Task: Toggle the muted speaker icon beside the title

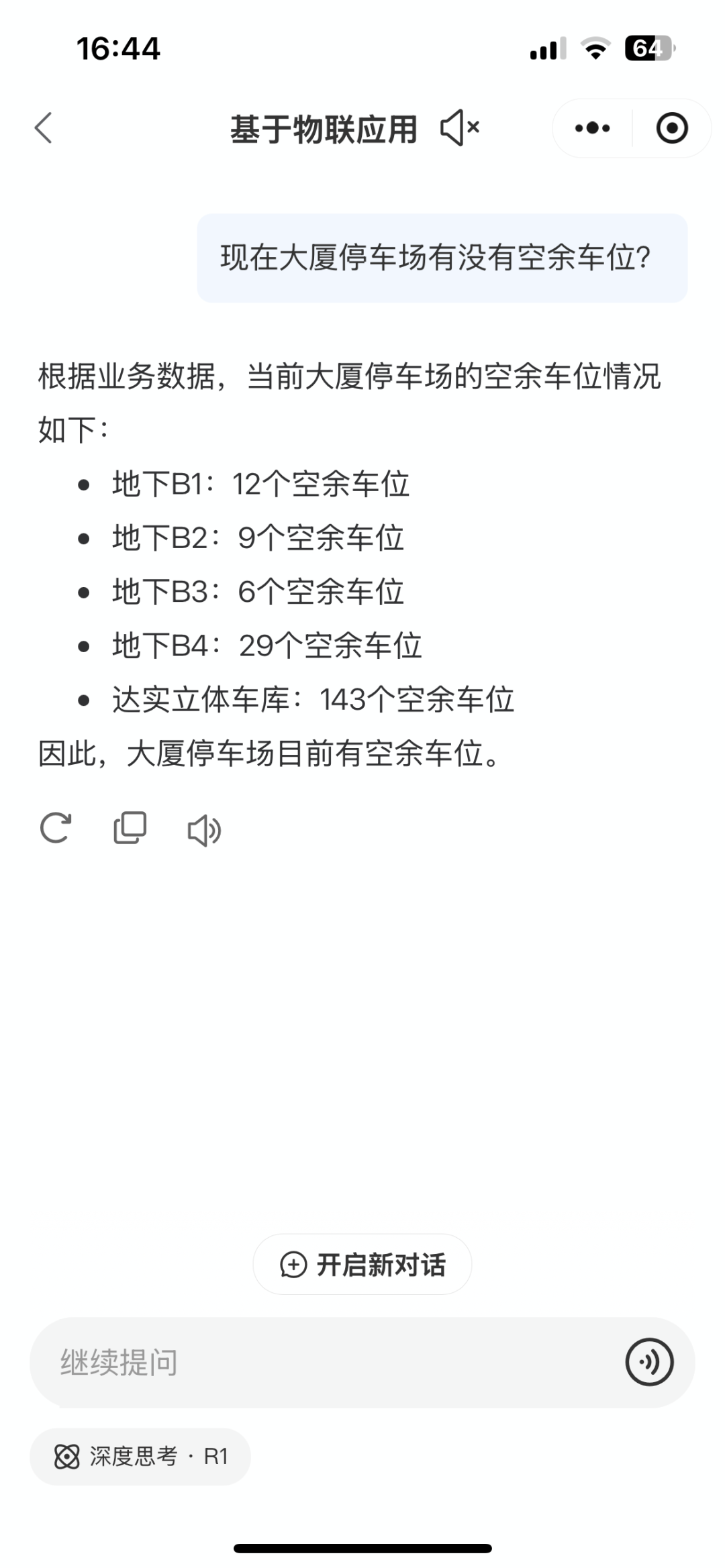Action: point(460,128)
